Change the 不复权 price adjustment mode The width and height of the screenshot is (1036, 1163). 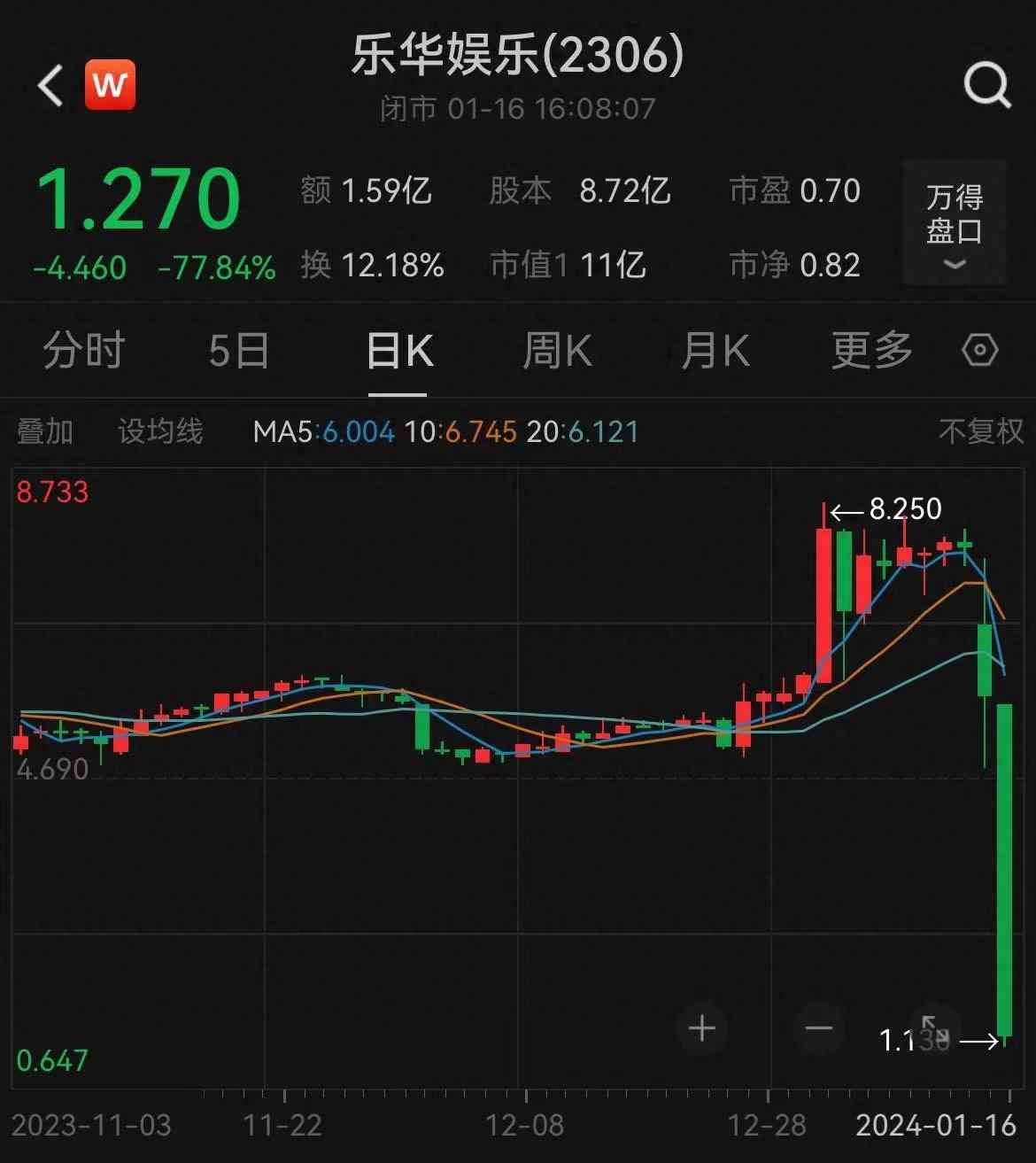[980, 432]
